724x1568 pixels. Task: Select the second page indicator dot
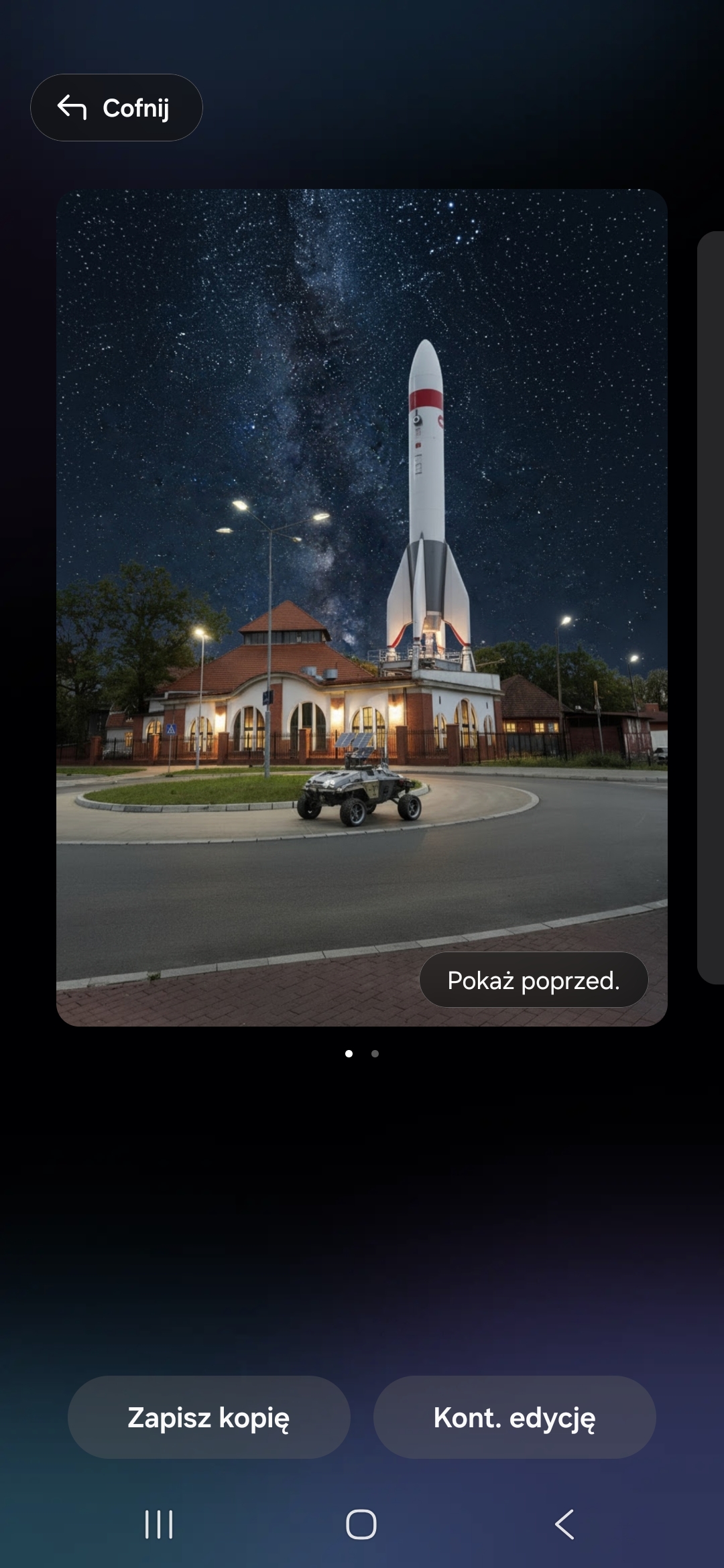click(375, 1053)
